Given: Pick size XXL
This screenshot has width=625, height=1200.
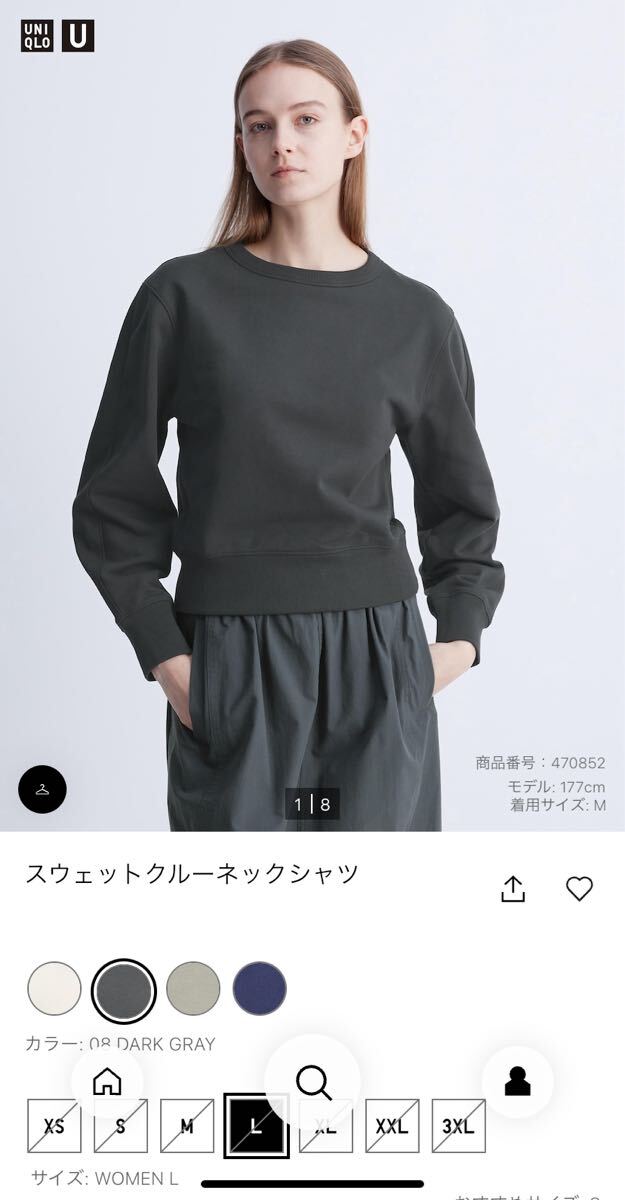Looking at the screenshot, I should [392, 1126].
